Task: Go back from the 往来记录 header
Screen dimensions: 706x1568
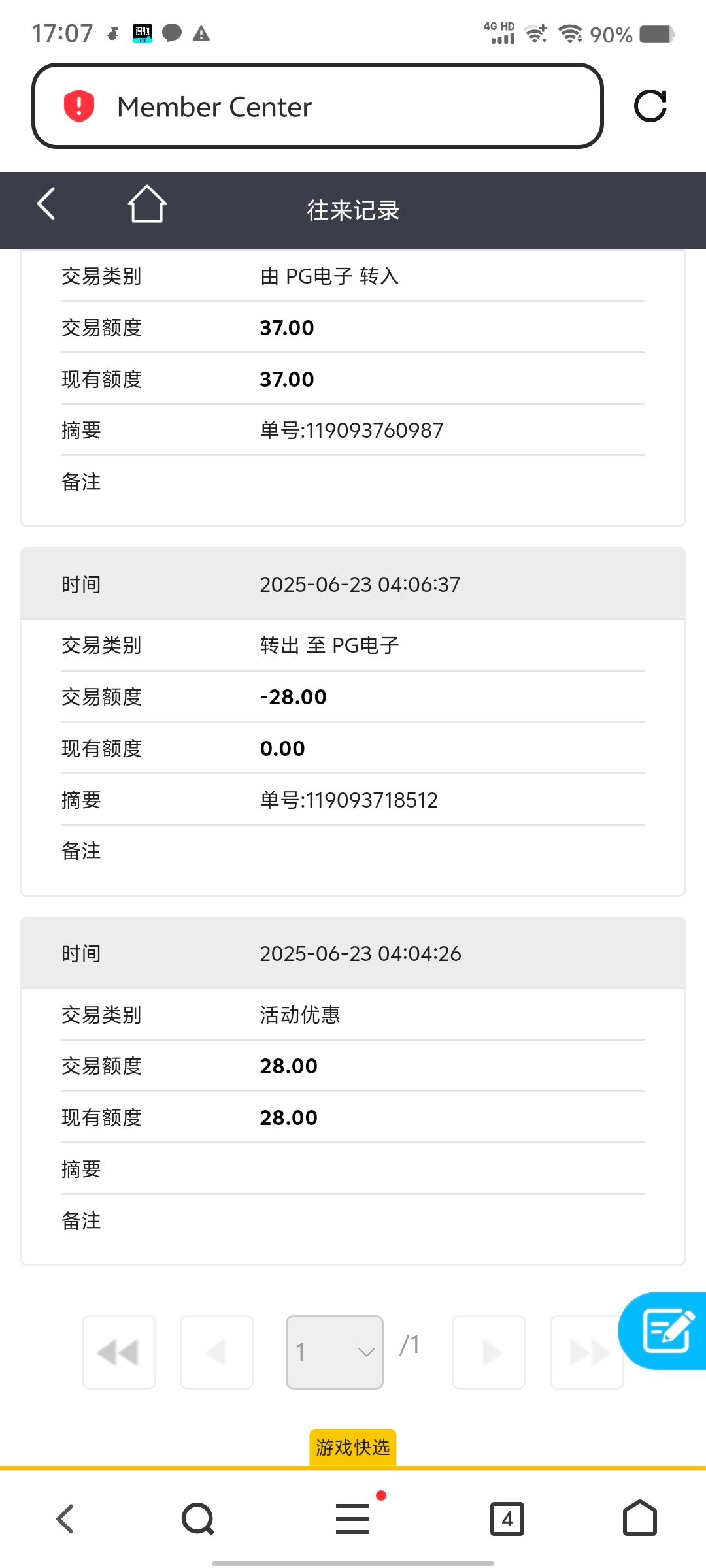Action: click(x=46, y=204)
